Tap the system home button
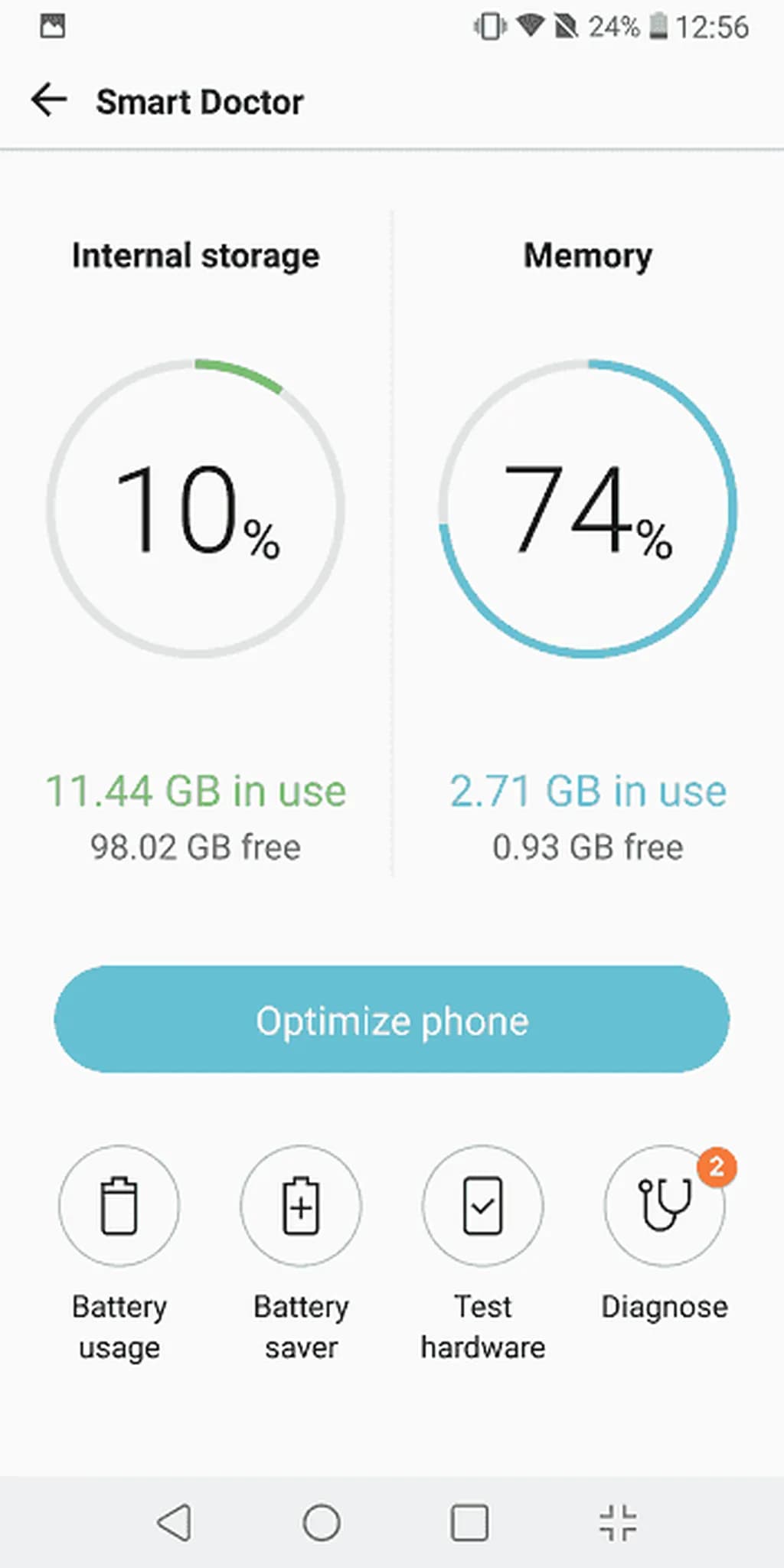 [x=322, y=1522]
